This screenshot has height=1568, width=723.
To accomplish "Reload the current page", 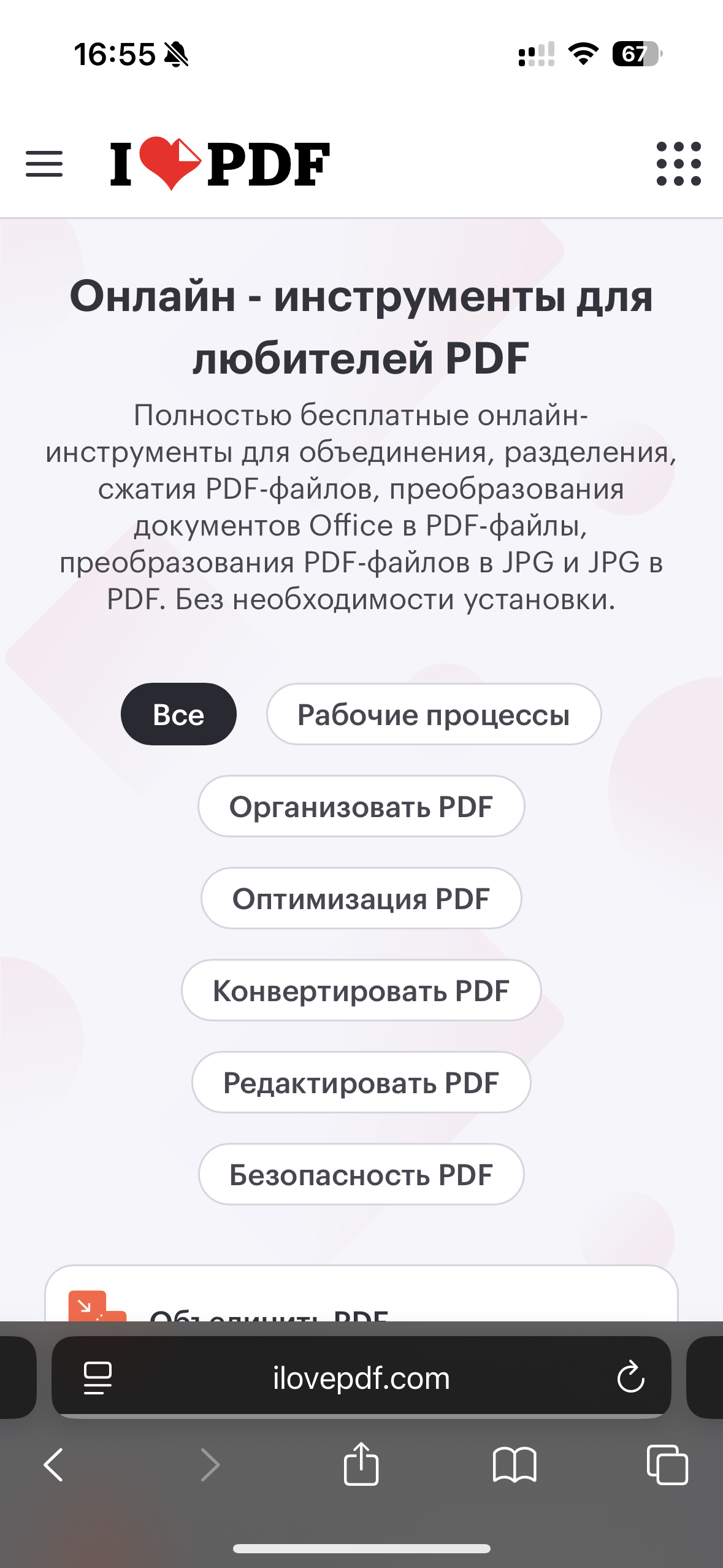I will [630, 1378].
